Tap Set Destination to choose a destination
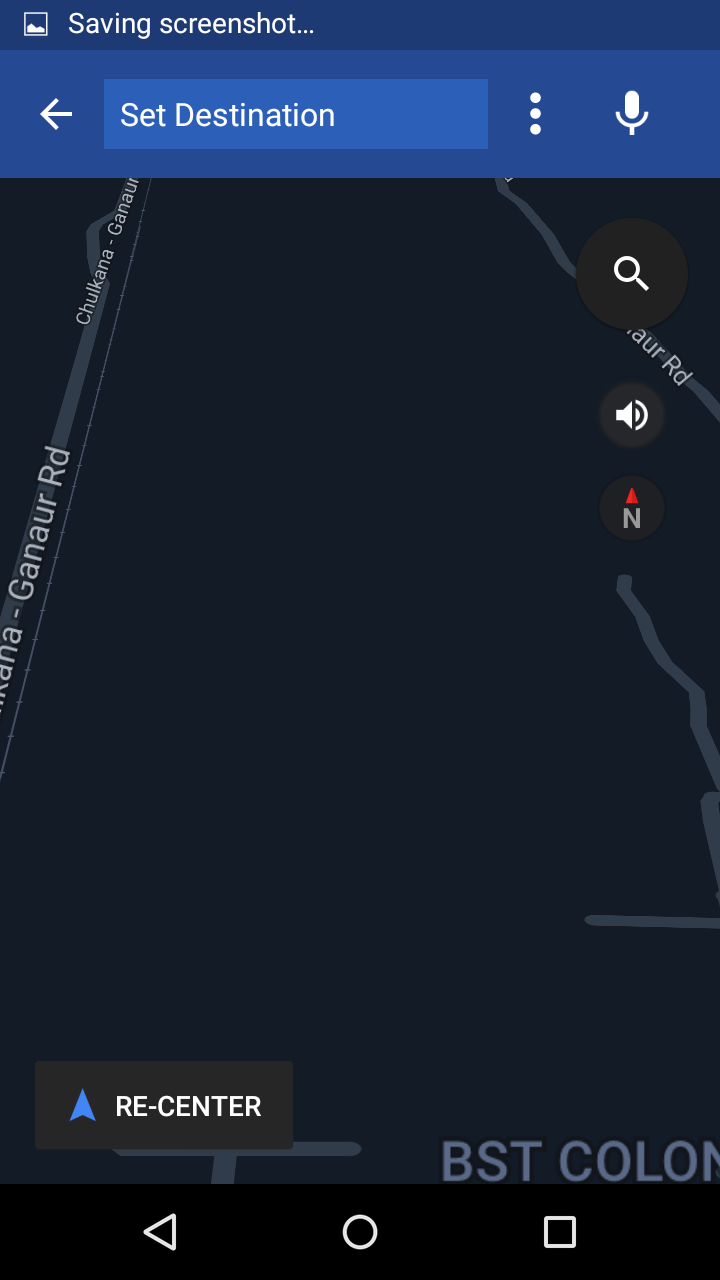The image size is (720, 1280). tap(295, 113)
